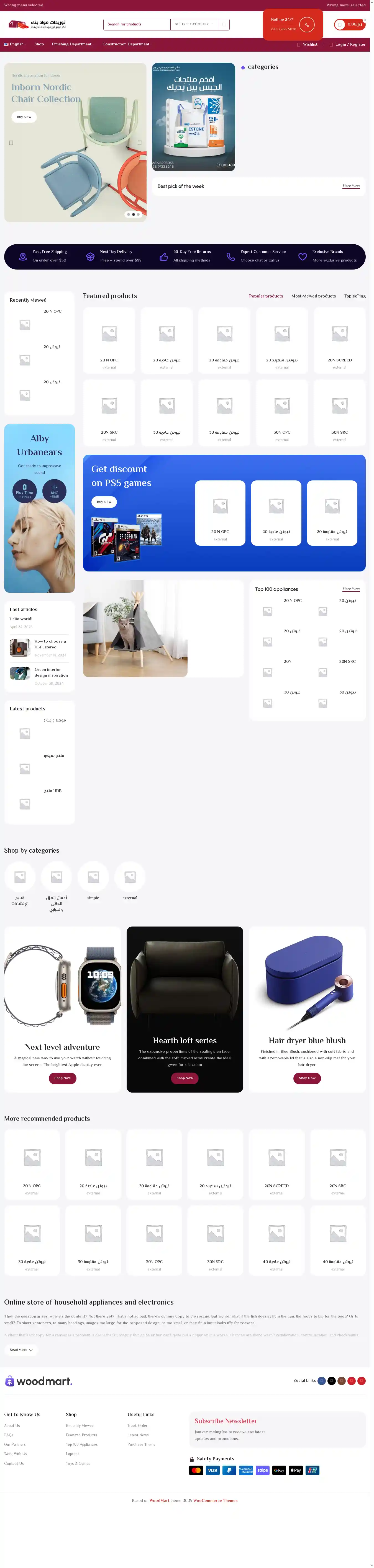Image resolution: width=374 pixels, height=1568 pixels.
Task: Switch to the Top selling tab
Action: [x=355, y=296]
